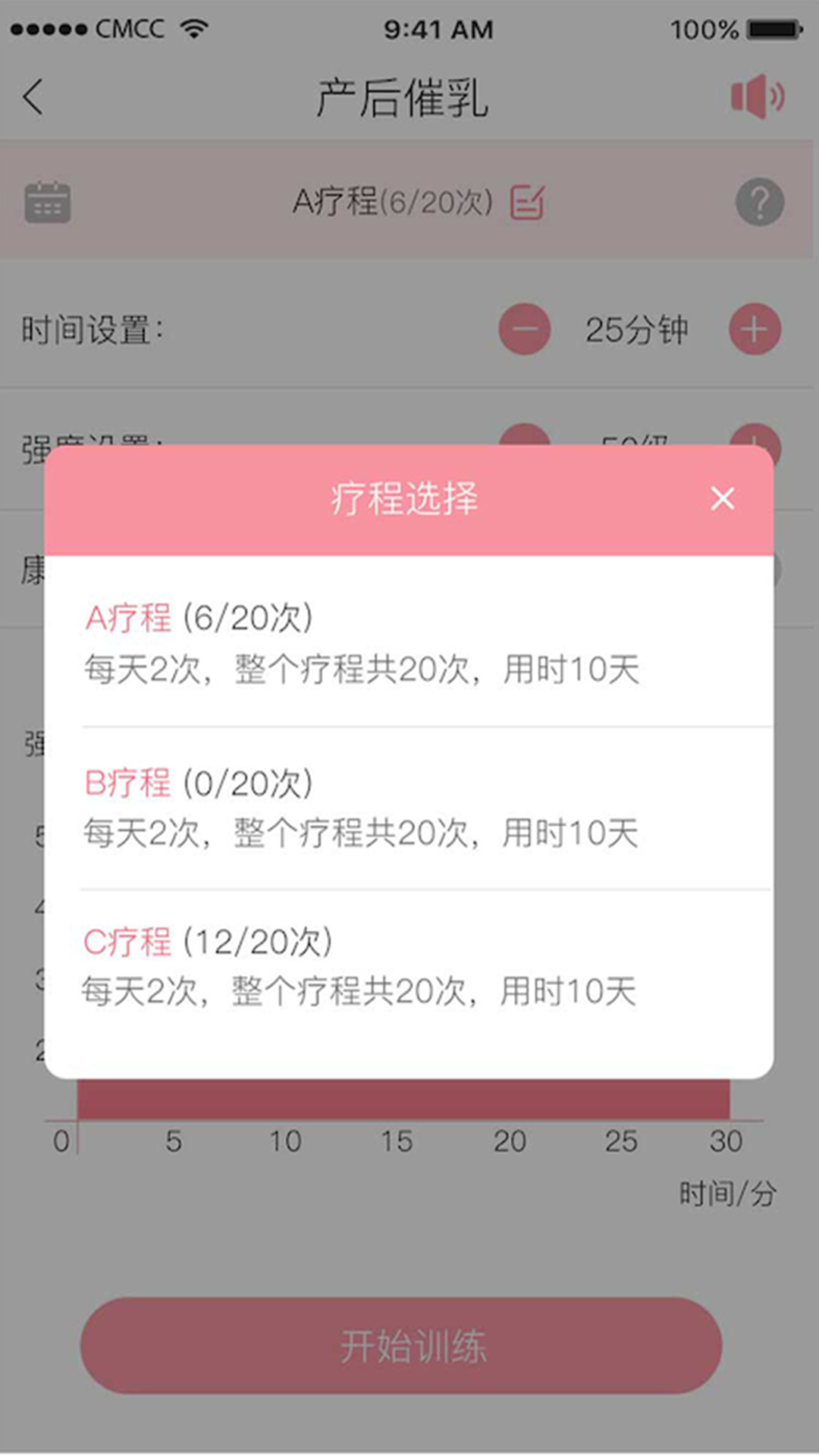Choose C疗程 (12/20次)
The image size is (819, 1456).
point(409,967)
